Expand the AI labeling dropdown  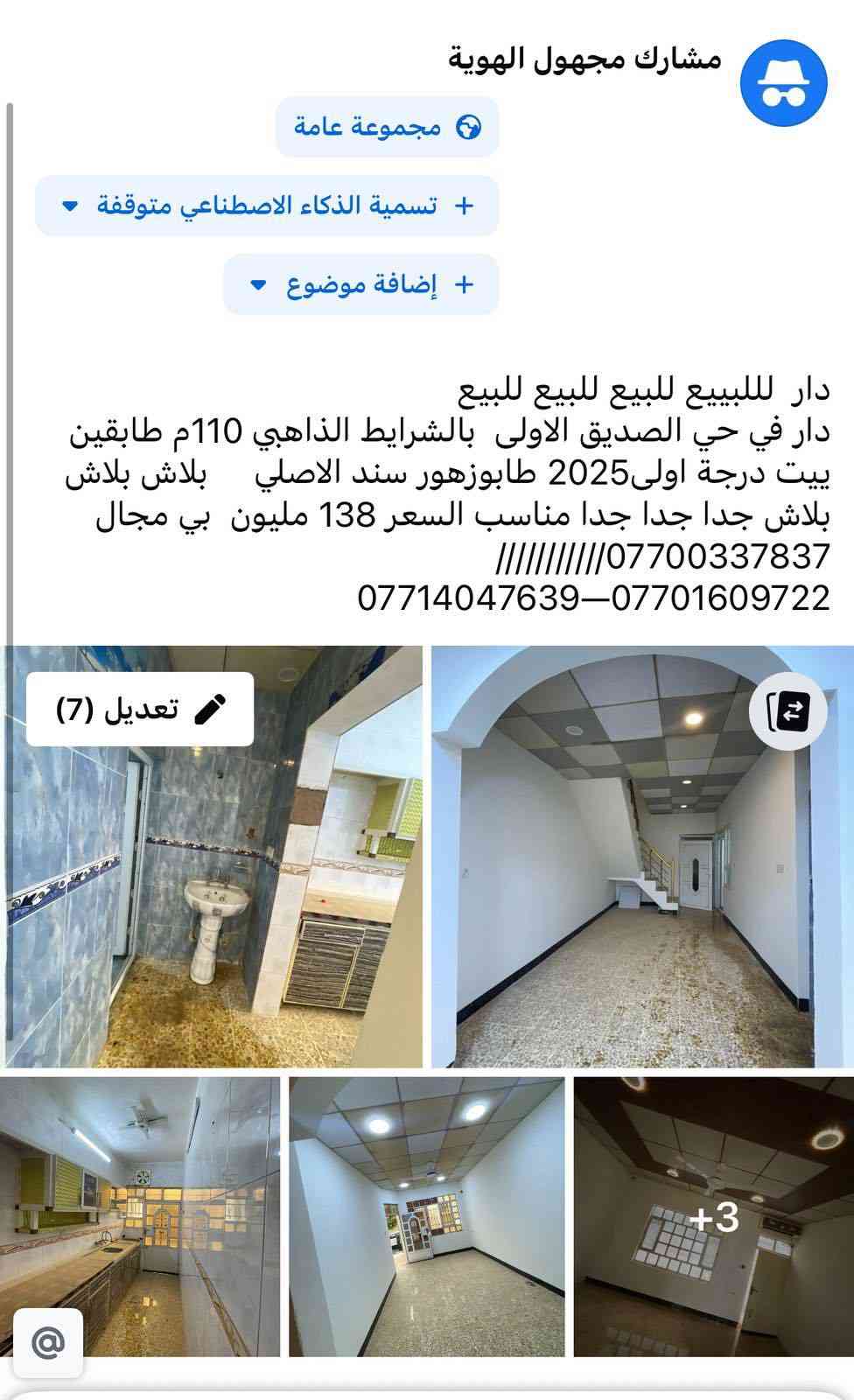tap(267, 206)
